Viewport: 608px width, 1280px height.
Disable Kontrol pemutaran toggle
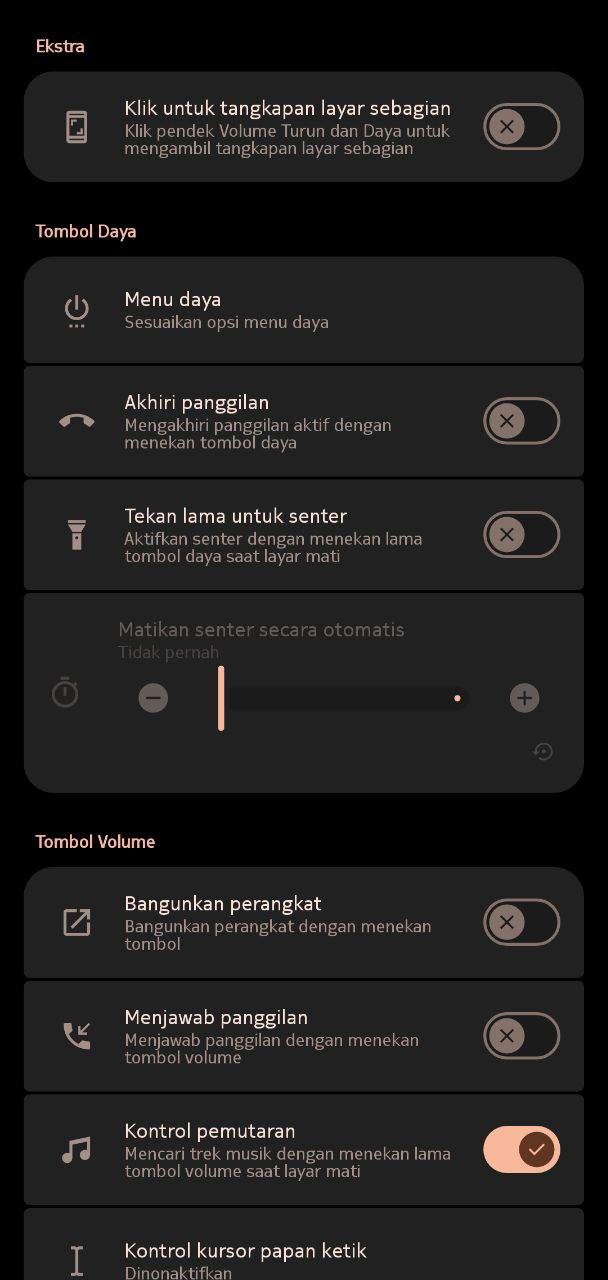coord(521,1150)
